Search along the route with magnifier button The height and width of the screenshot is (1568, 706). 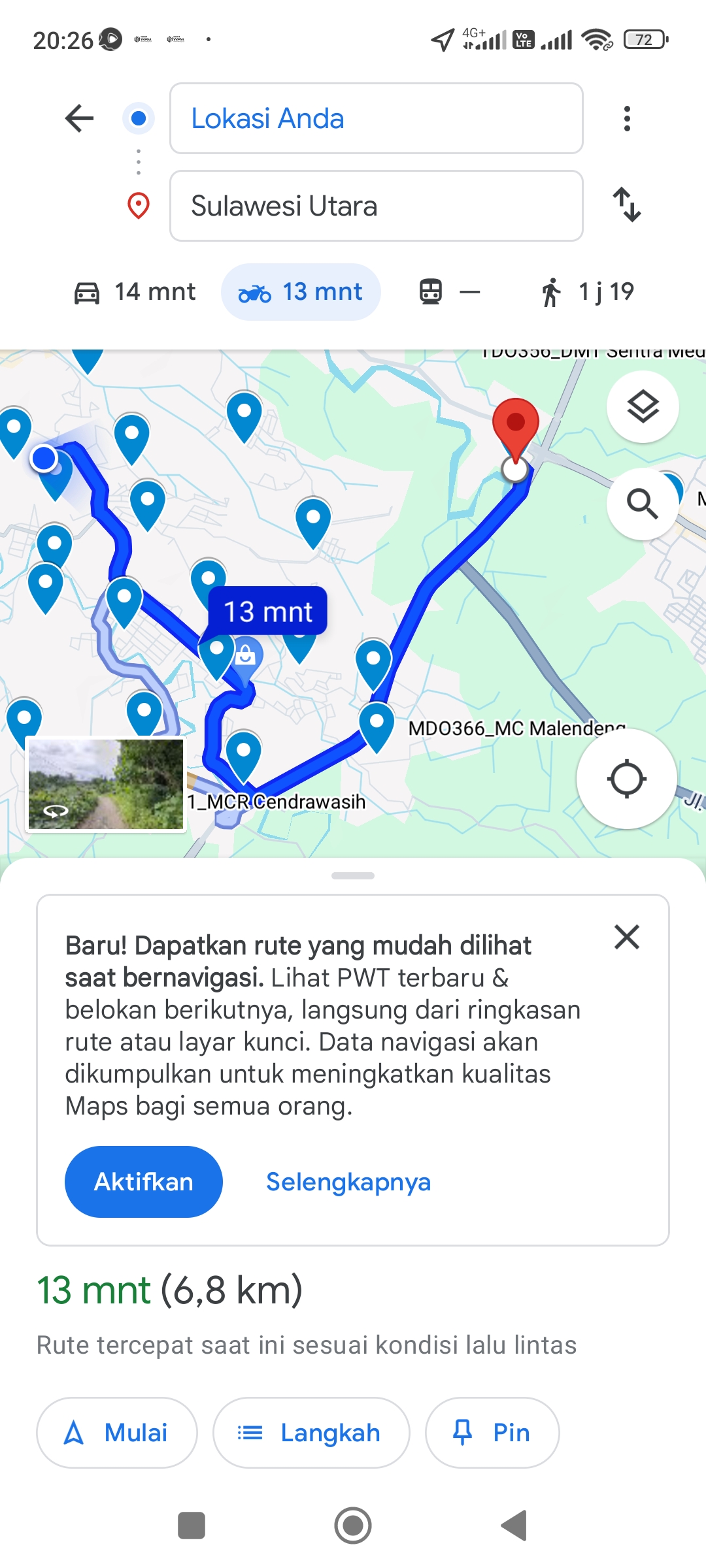[x=643, y=504]
